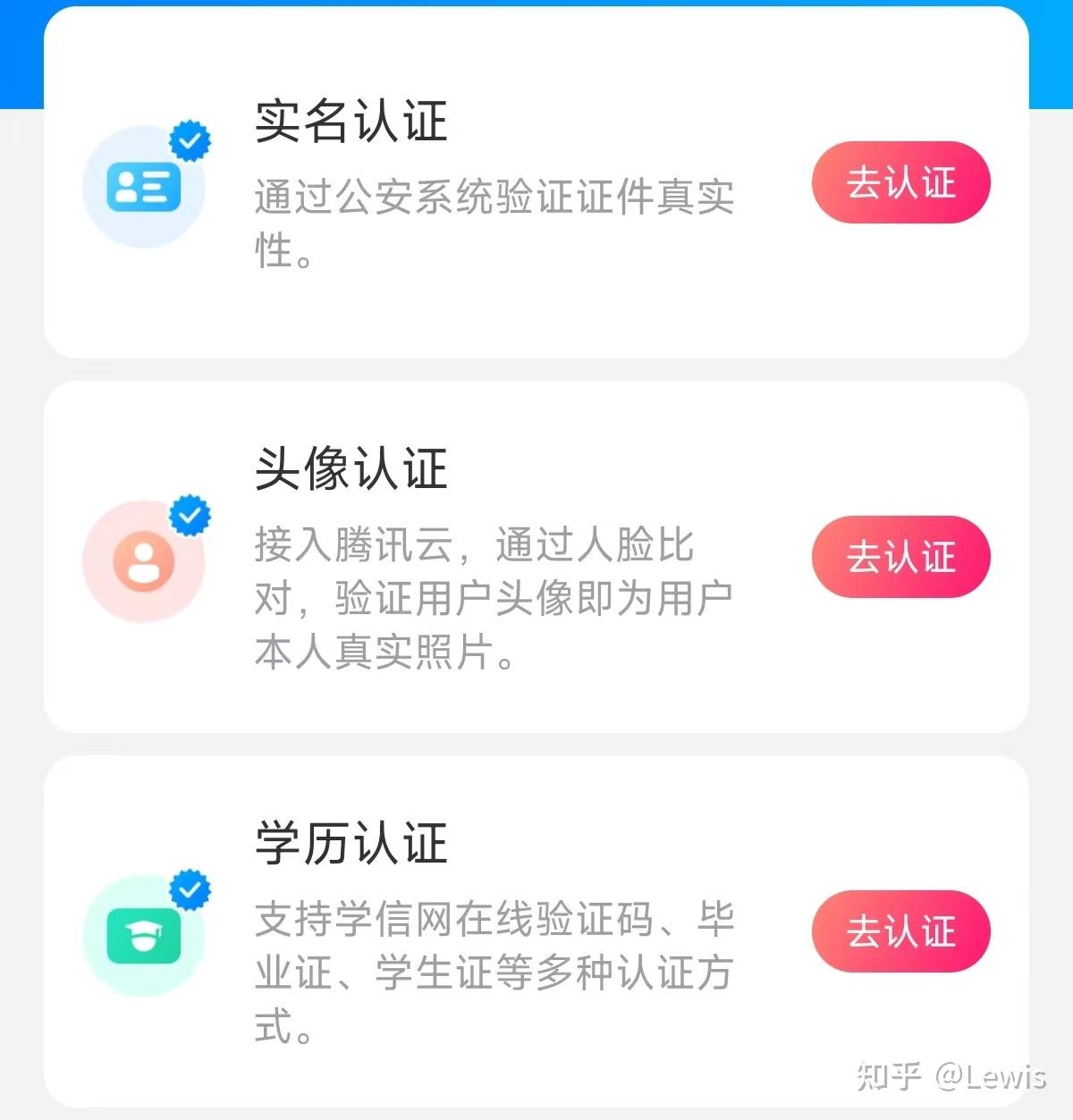Click the green rounded education icon background
The image size is (1073, 1120).
click(146, 934)
